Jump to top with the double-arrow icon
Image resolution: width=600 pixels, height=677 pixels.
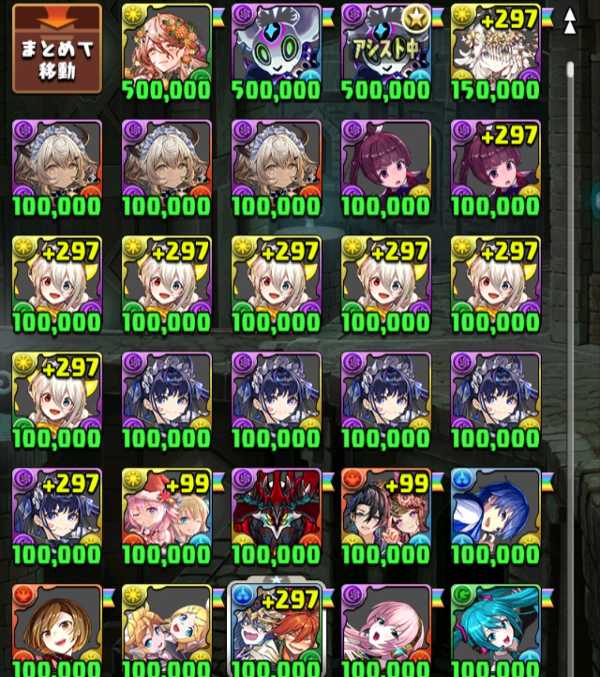click(x=570, y=21)
